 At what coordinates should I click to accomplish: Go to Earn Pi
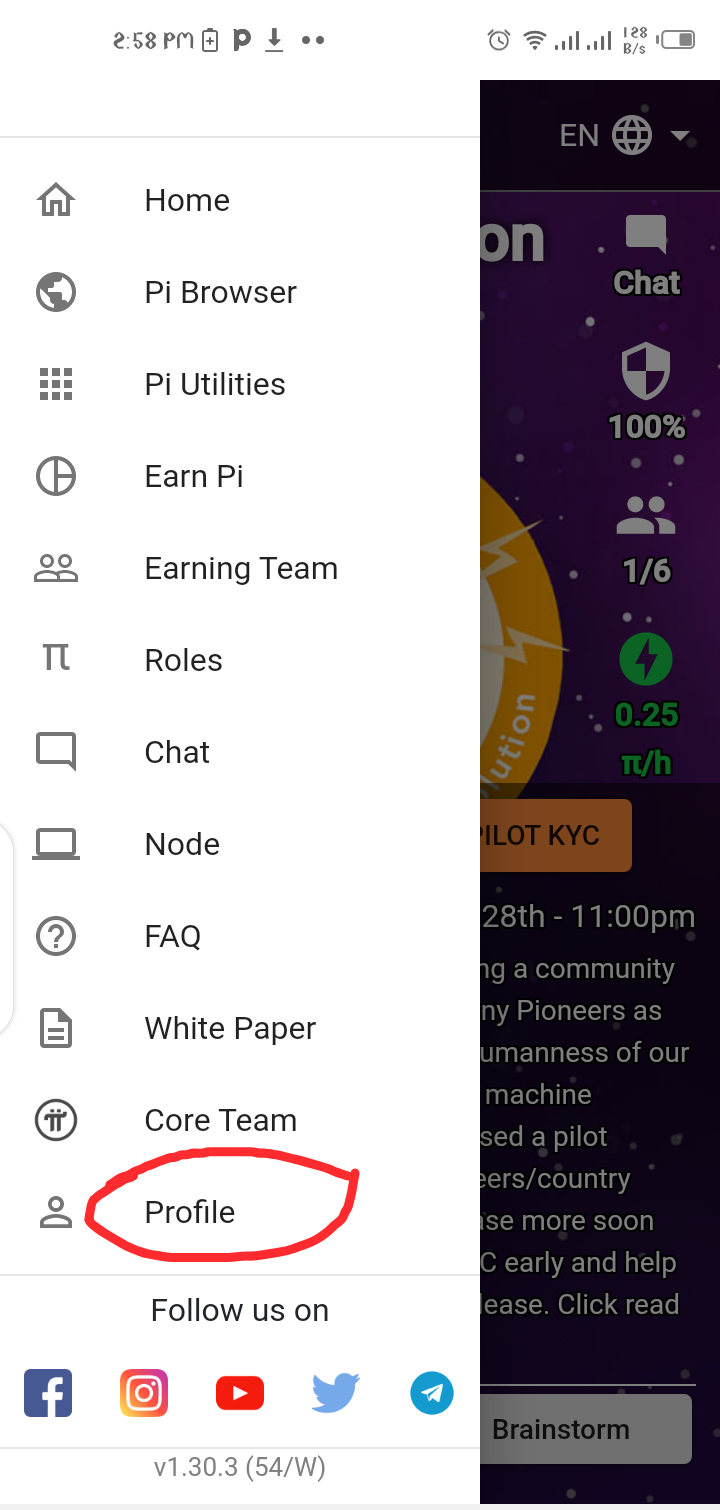click(194, 476)
